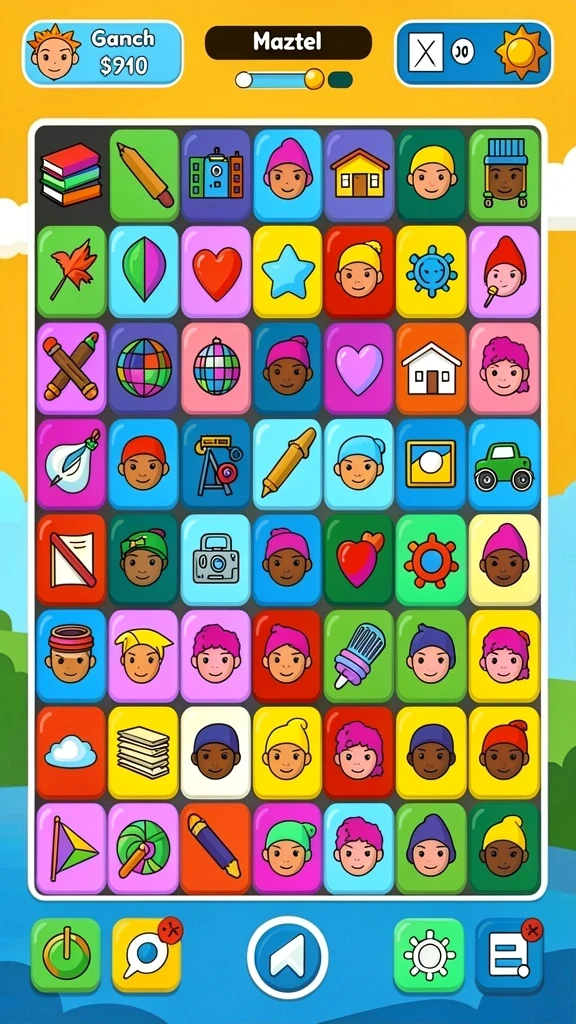Screen dimensions: 576x1024
Task: Tap the X box in top panel
Action: click(x=426, y=52)
